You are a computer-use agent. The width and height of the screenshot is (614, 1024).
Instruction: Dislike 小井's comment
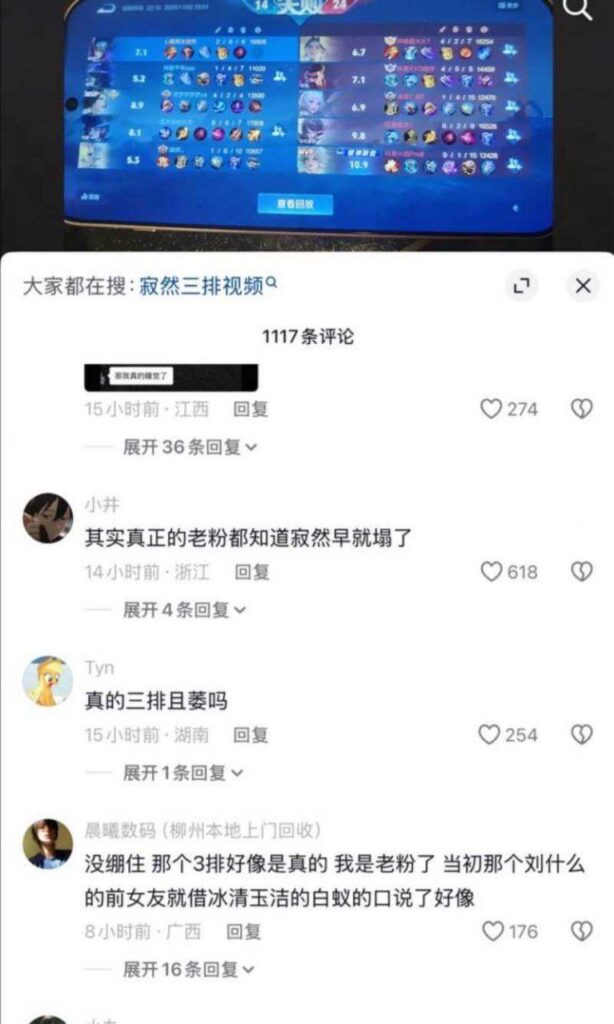pos(582,572)
